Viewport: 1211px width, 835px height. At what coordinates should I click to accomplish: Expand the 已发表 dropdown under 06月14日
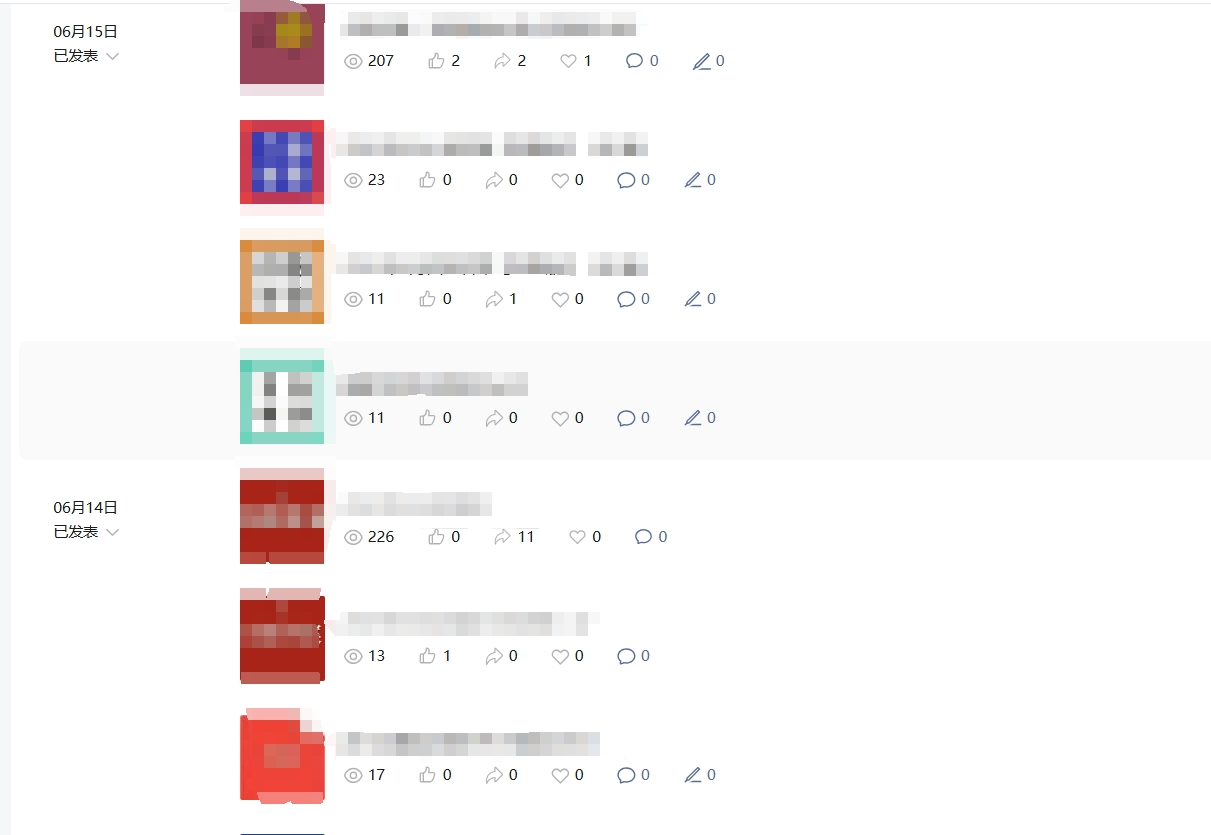(x=112, y=532)
